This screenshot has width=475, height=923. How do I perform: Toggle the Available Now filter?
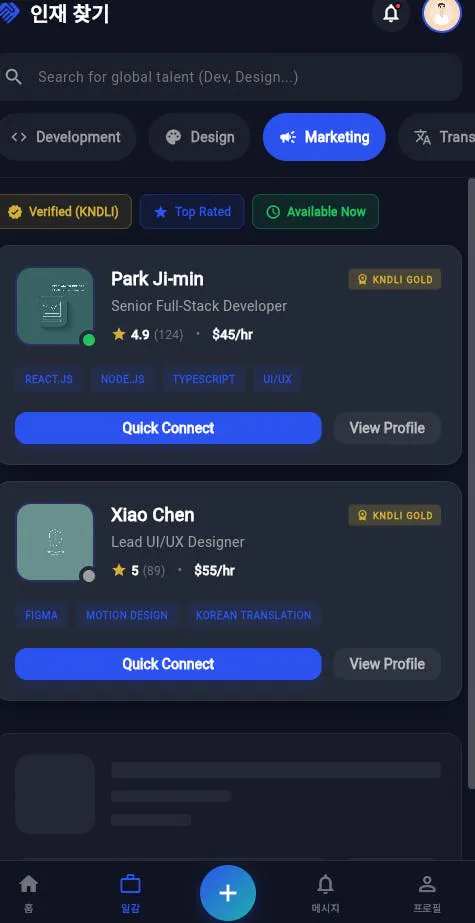tap(315, 211)
